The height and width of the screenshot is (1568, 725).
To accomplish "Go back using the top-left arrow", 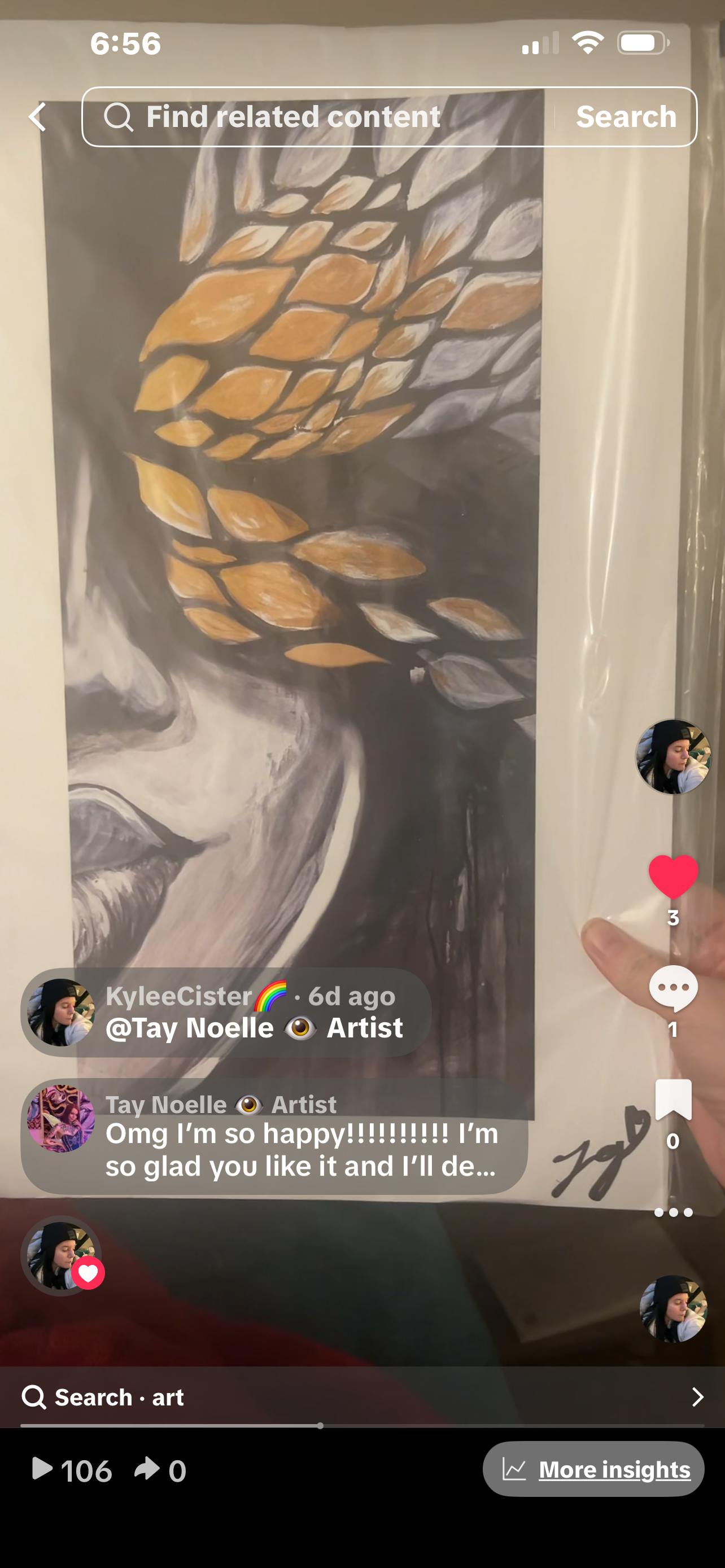I will tap(38, 117).
